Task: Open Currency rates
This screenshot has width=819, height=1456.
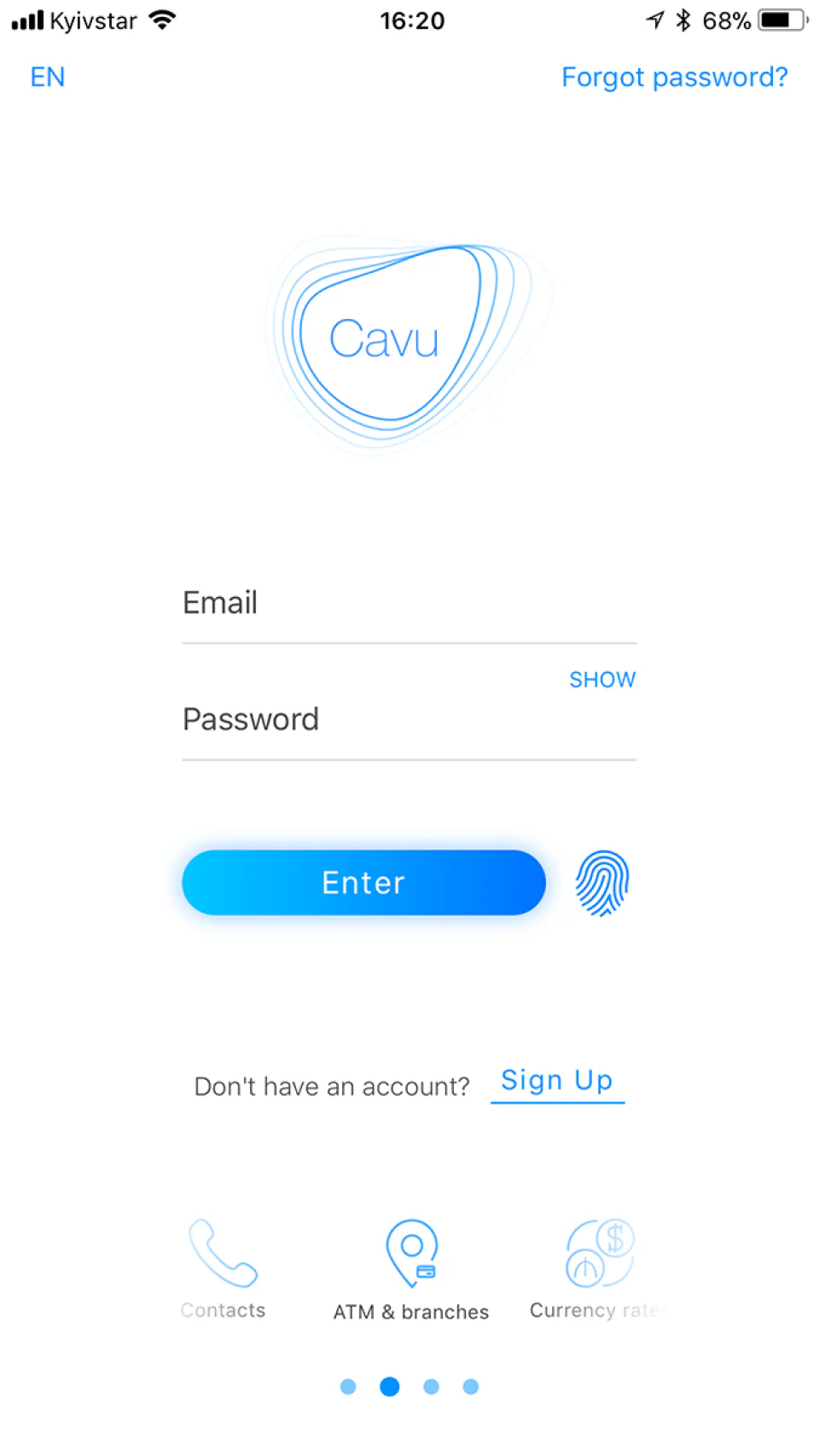Action: 599,1267
